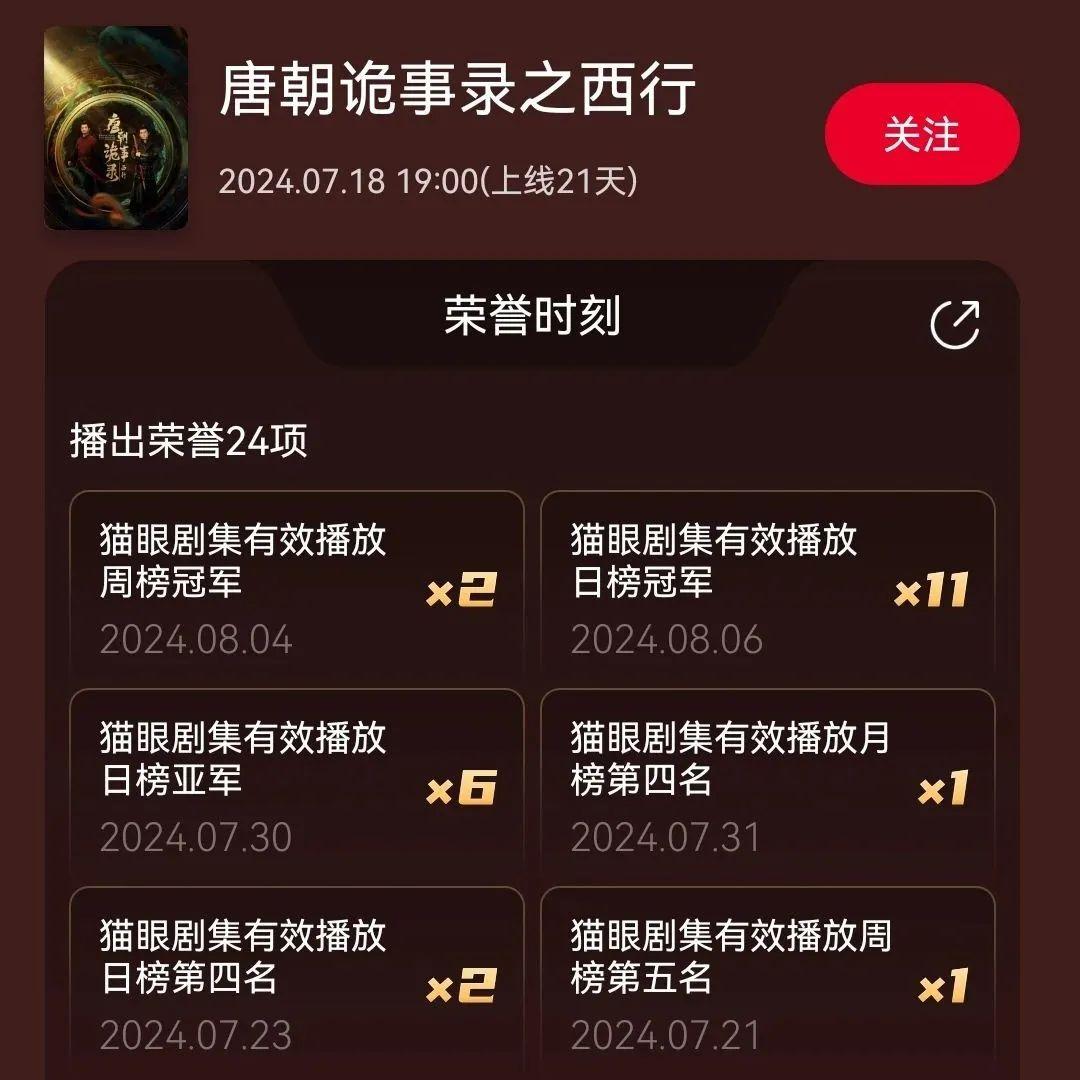The height and width of the screenshot is (1080, 1080).
Task: Select the 日榜第四名 honor card
Action: click(x=296, y=980)
